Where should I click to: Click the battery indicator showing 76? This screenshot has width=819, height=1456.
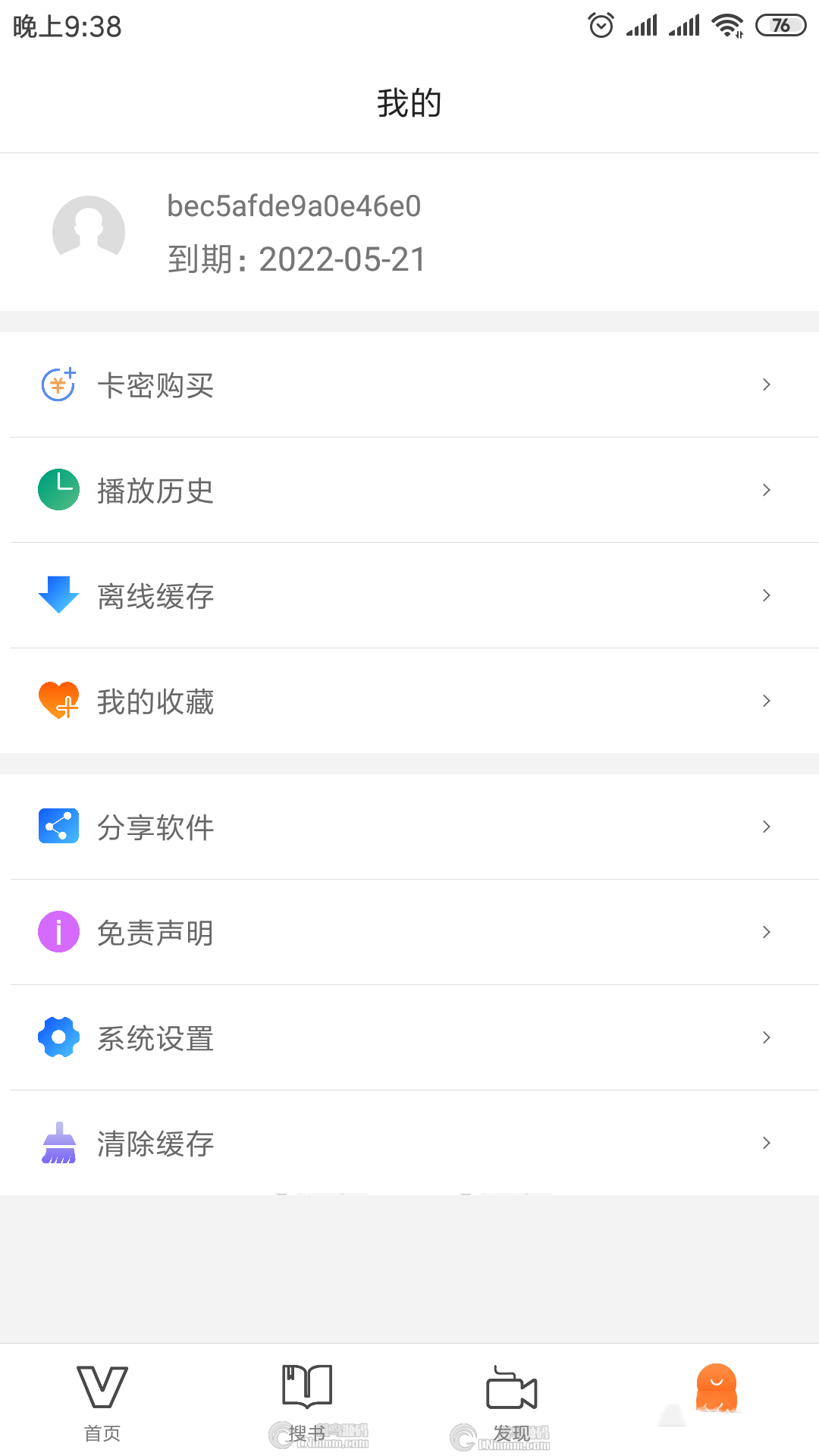782,24
